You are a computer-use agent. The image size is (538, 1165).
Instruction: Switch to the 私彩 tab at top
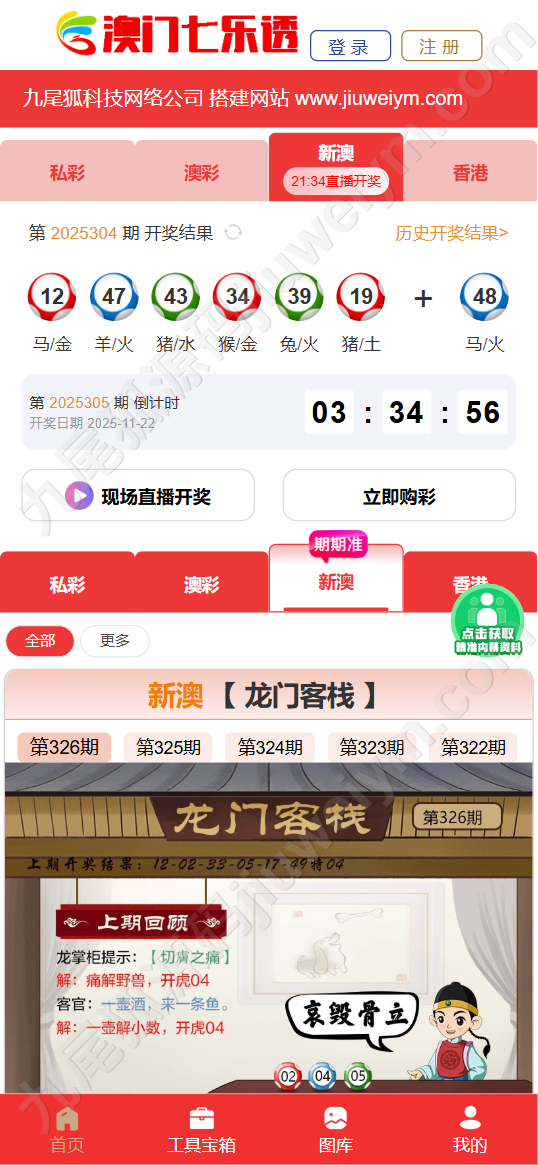(x=68, y=172)
